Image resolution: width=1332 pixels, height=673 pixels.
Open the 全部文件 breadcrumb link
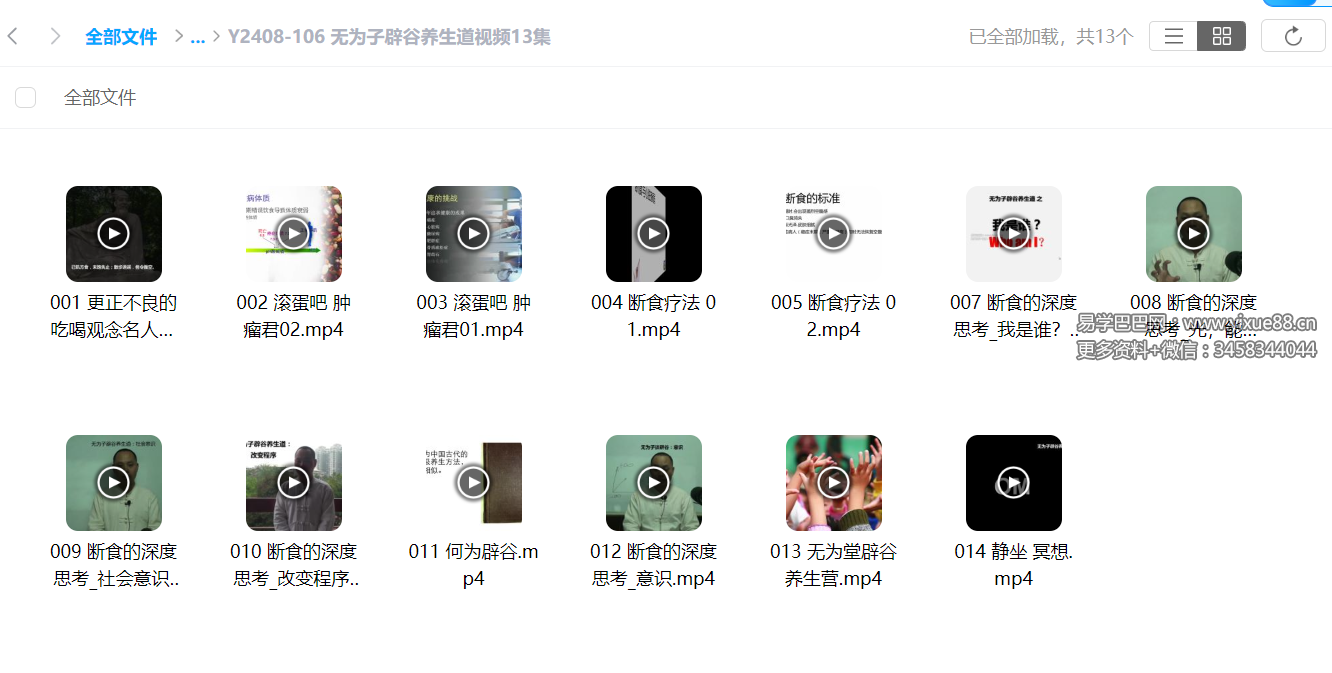pyautogui.click(x=121, y=37)
